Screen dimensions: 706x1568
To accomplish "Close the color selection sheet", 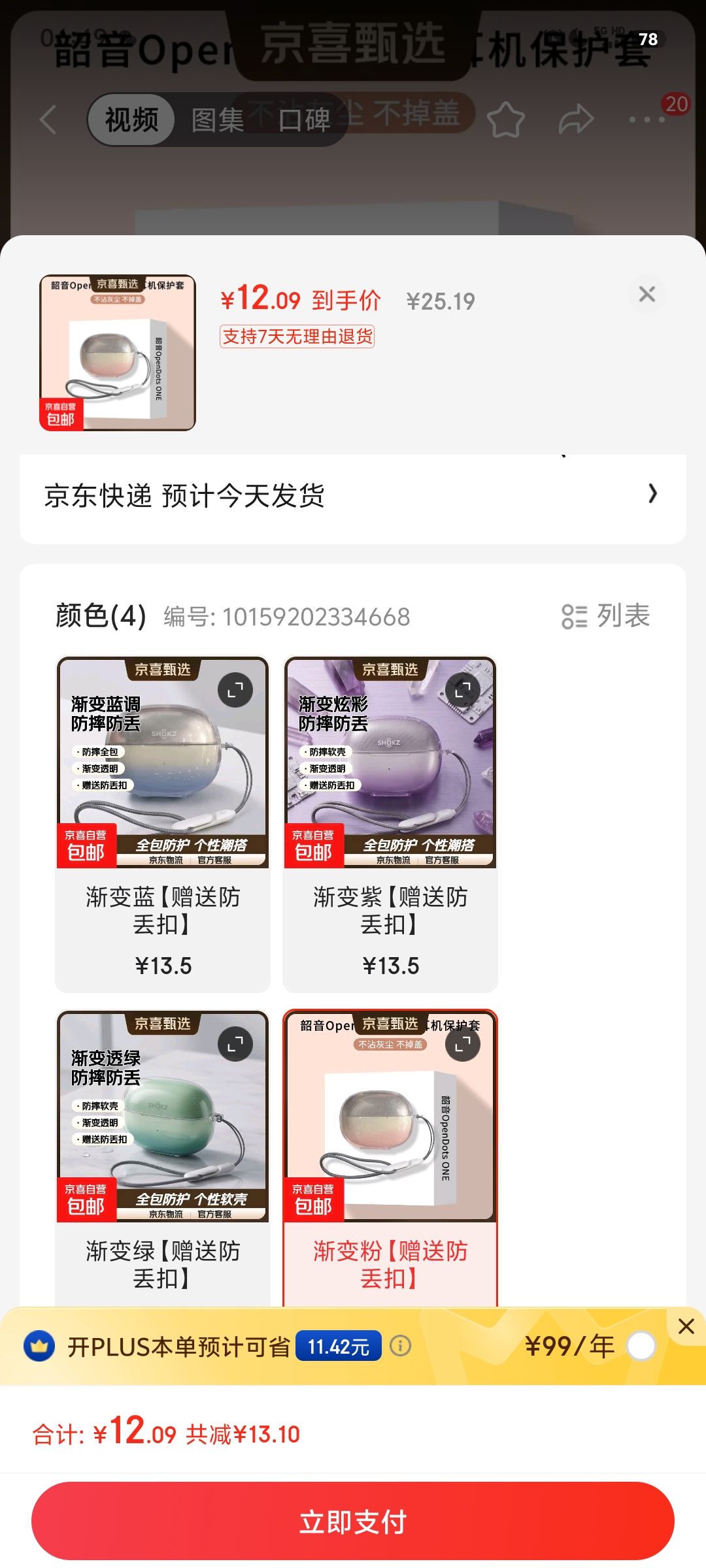I will 647,294.
